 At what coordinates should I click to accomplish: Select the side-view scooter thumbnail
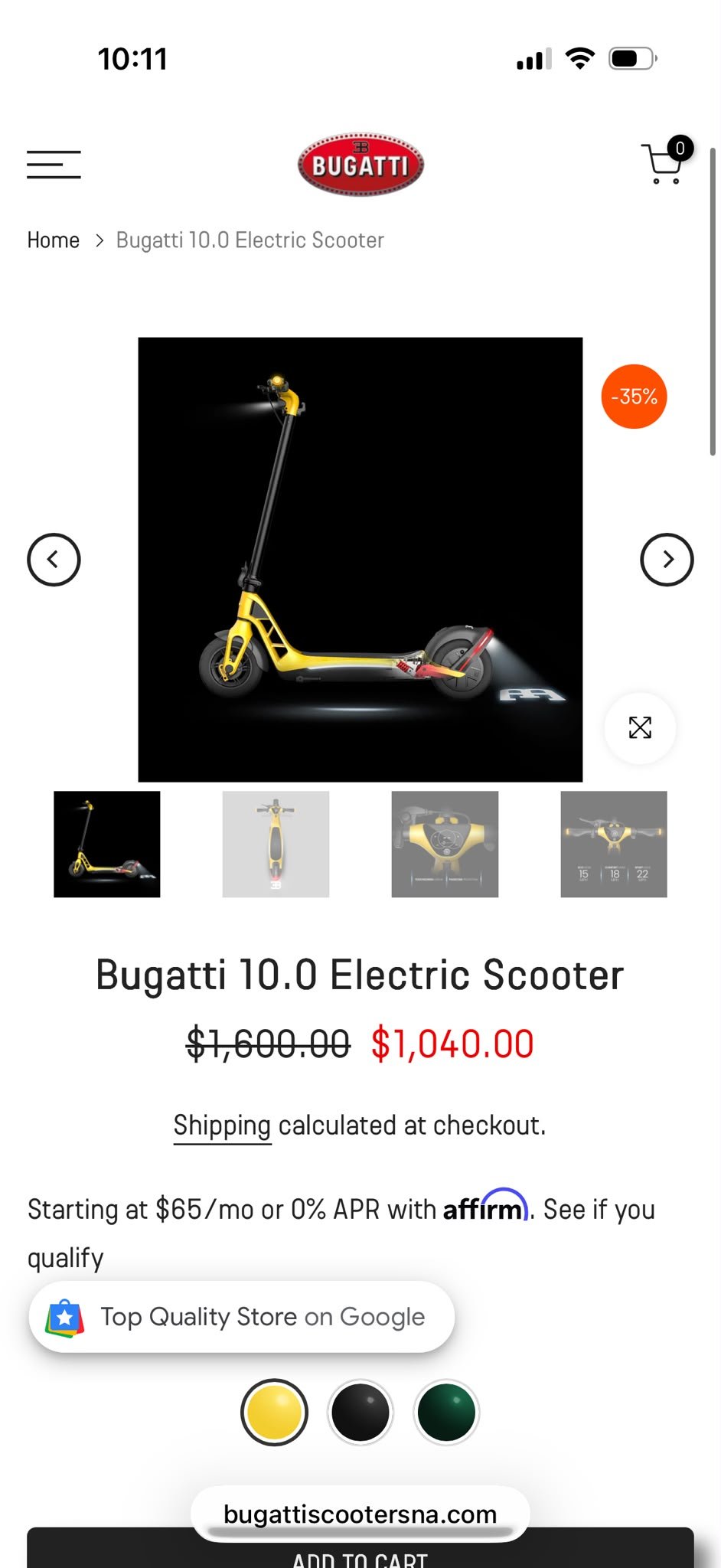pyautogui.click(x=107, y=844)
